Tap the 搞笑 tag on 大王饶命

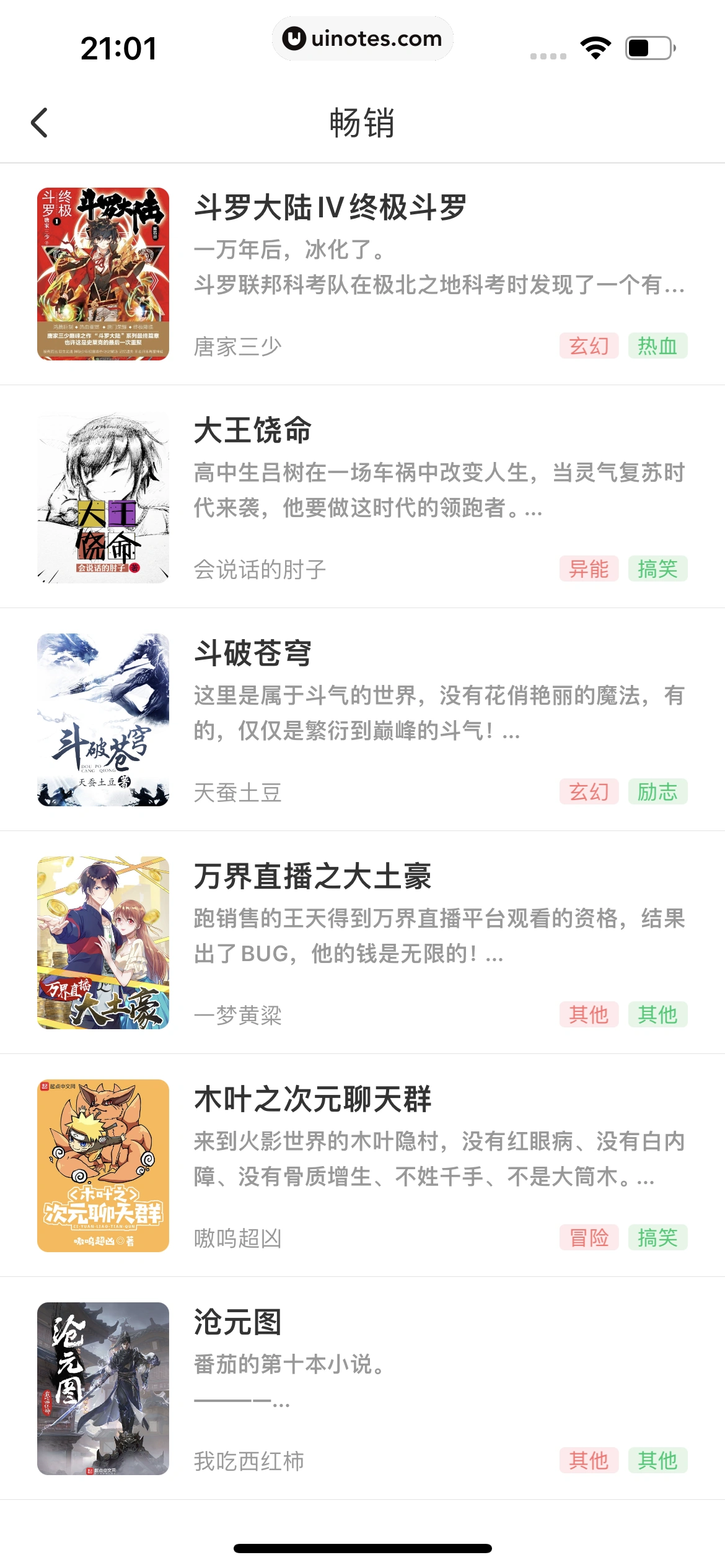click(x=658, y=569)
